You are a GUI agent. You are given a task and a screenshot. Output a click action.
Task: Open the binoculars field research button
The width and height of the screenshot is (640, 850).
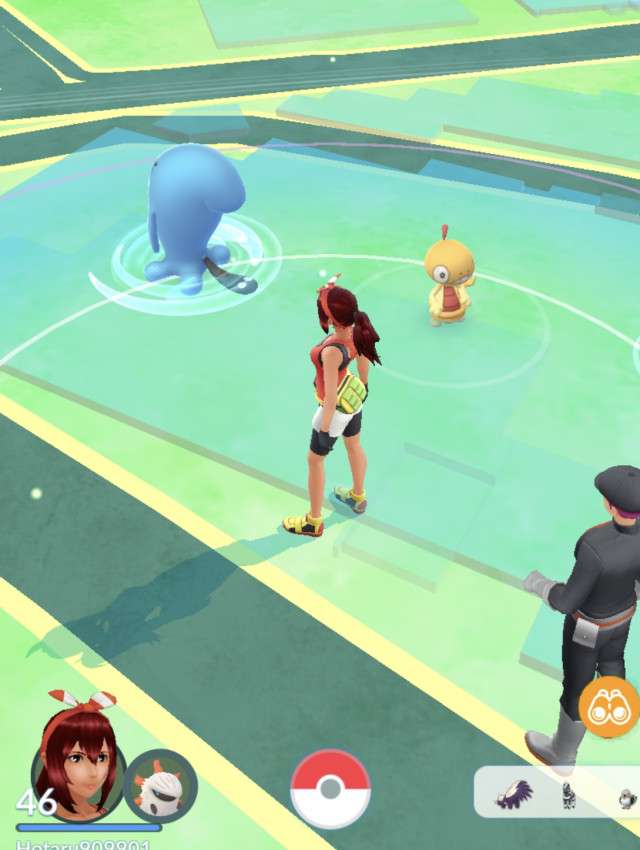pos(608,708)
